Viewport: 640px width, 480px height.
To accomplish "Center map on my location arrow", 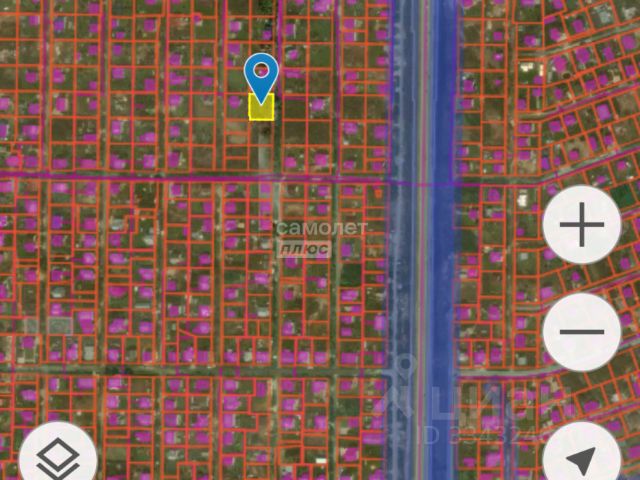I will tap(582, 455).
